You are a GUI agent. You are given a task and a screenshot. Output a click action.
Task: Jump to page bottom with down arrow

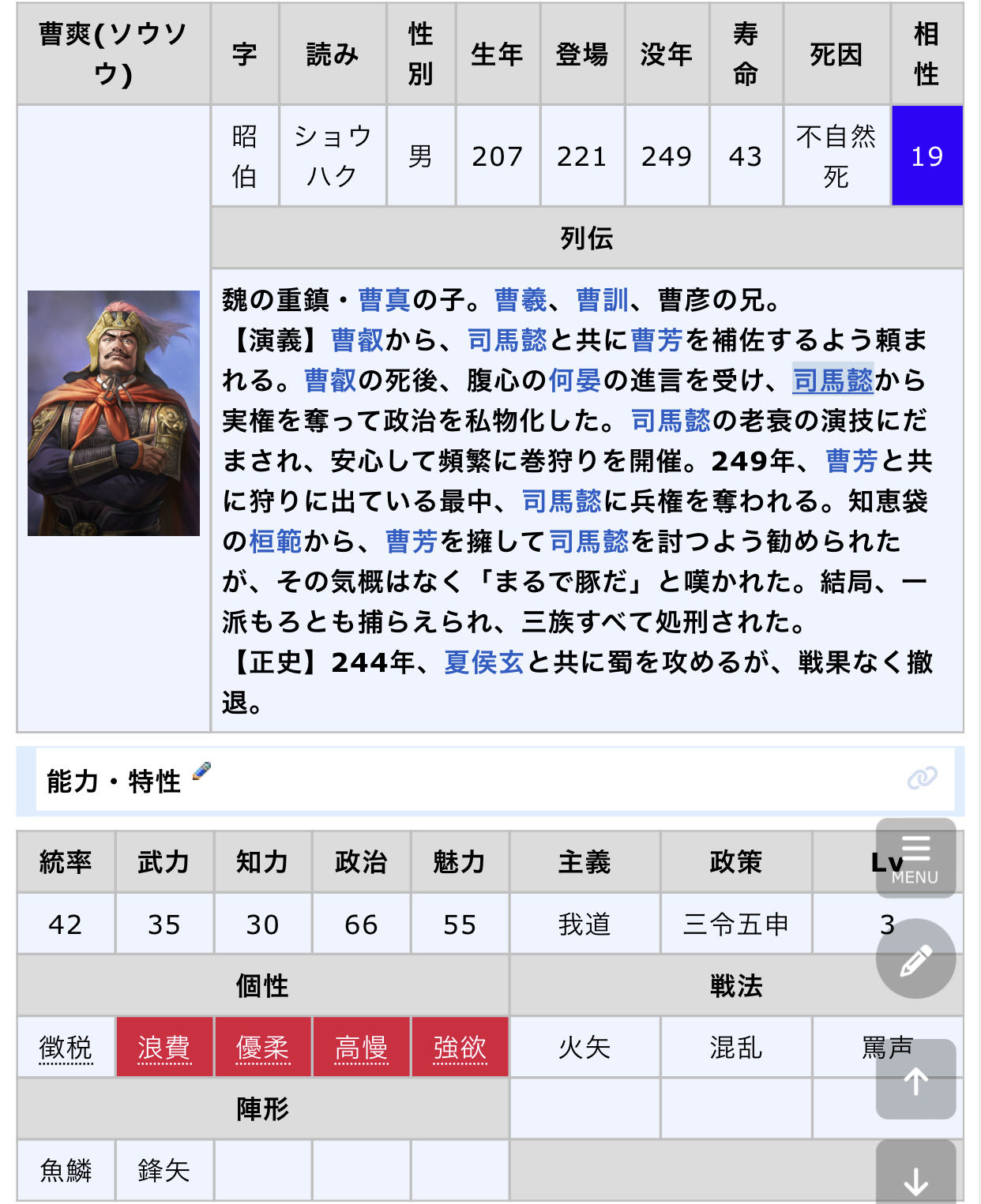(915, 1176)
